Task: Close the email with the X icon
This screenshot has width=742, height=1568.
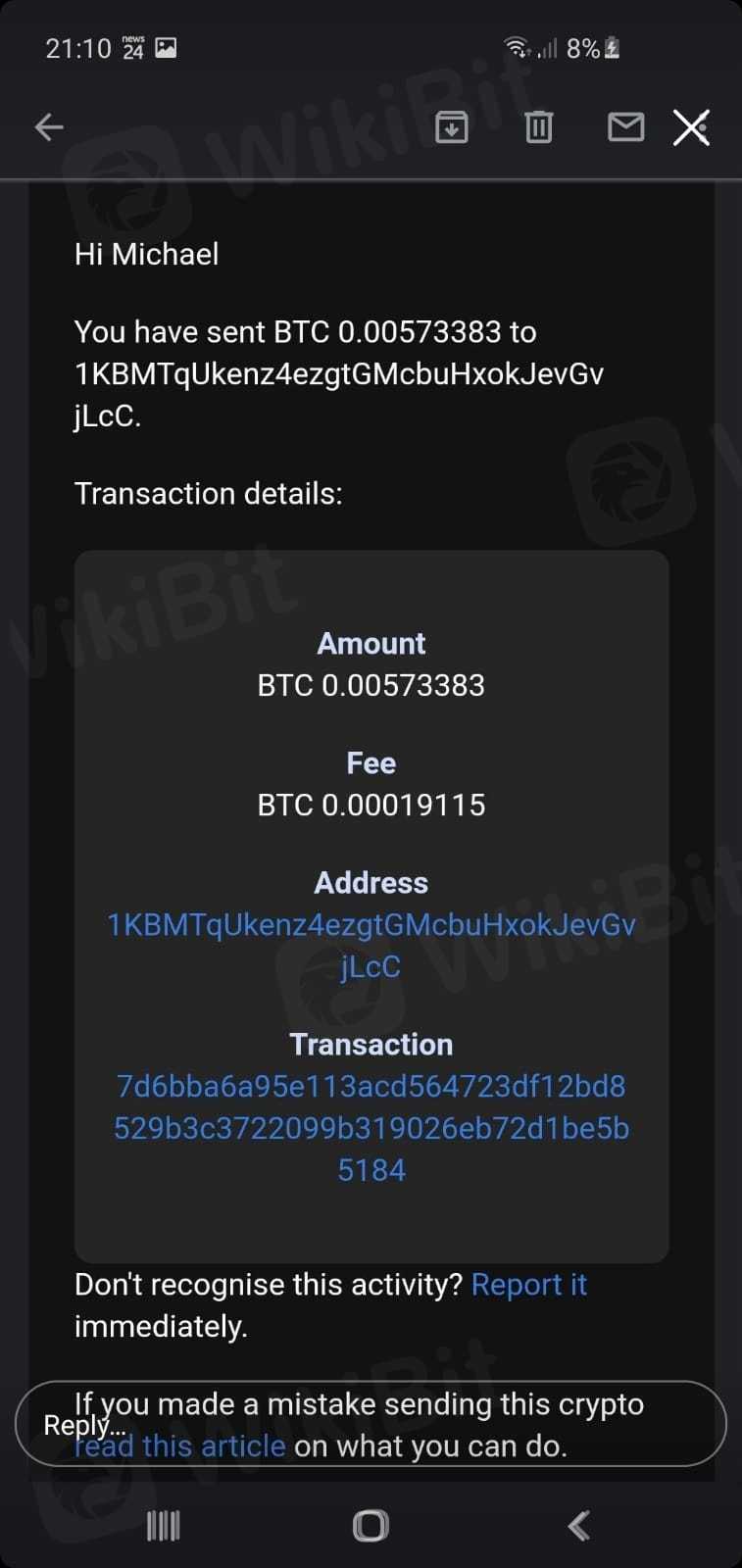Action: (691, 127)
